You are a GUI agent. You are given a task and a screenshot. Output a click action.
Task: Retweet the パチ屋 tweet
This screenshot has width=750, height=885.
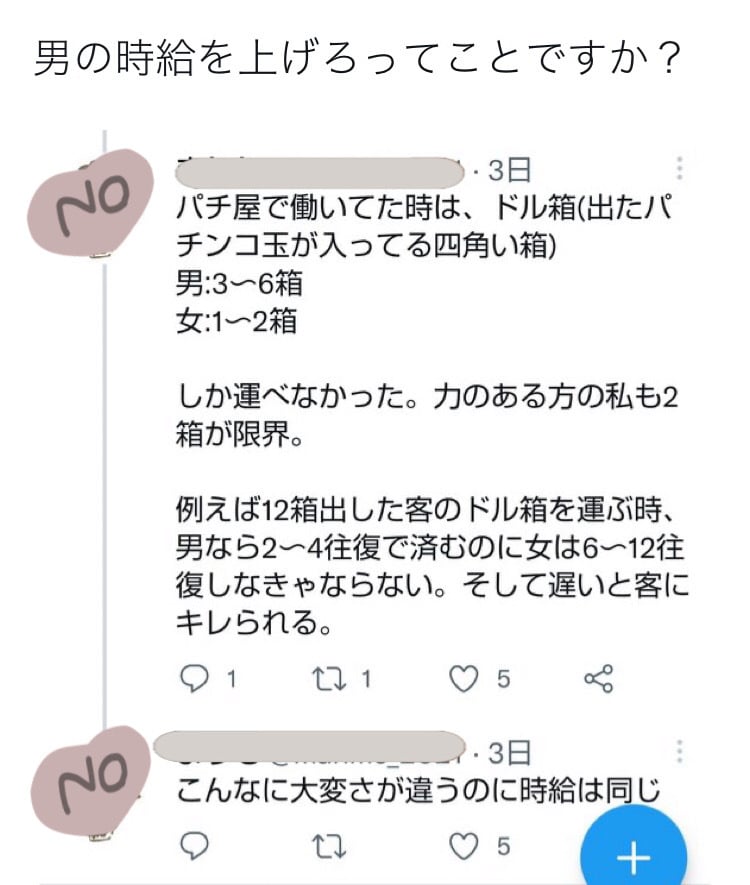click(x=326, y=680)
